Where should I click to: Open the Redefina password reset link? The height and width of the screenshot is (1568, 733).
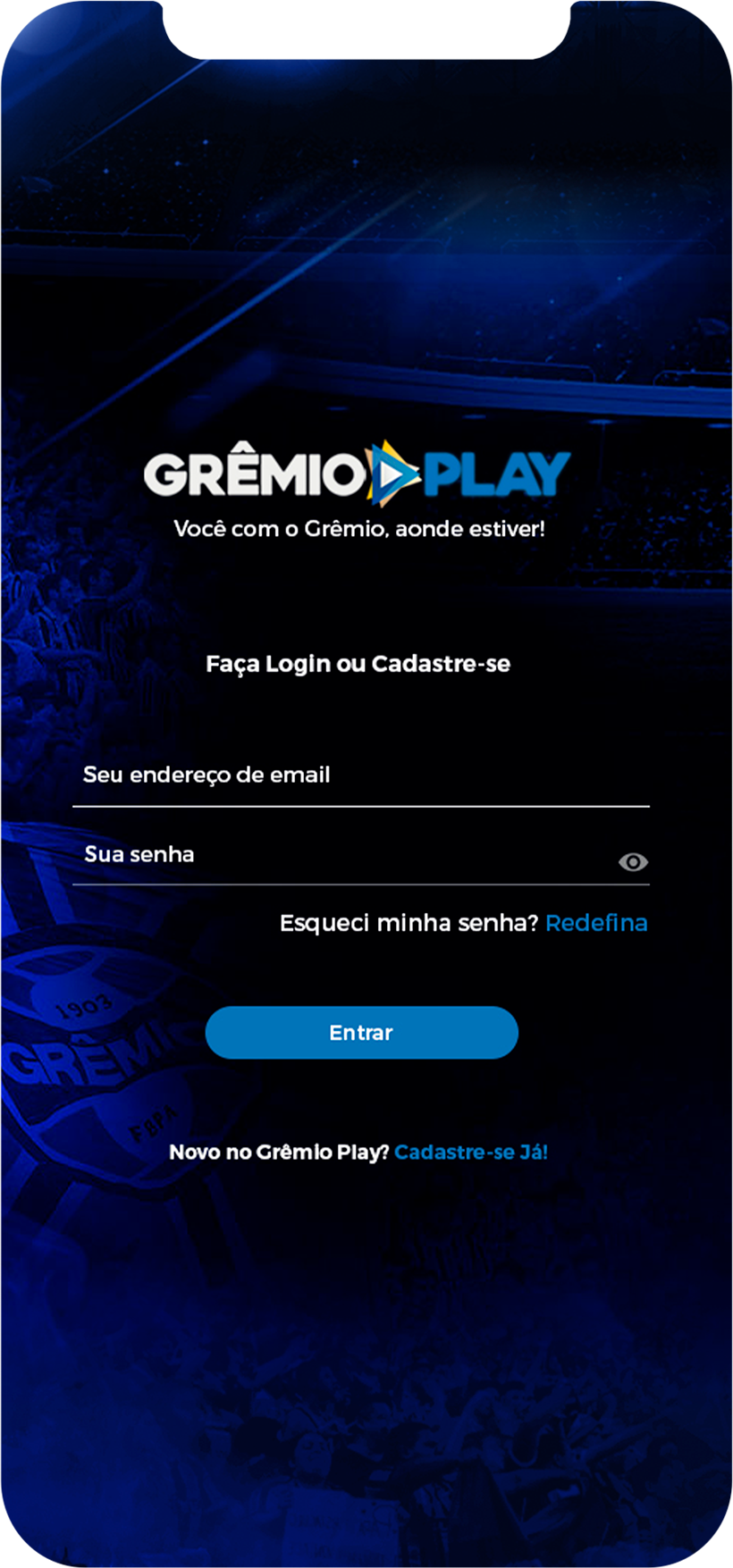[x=596, y=923]
